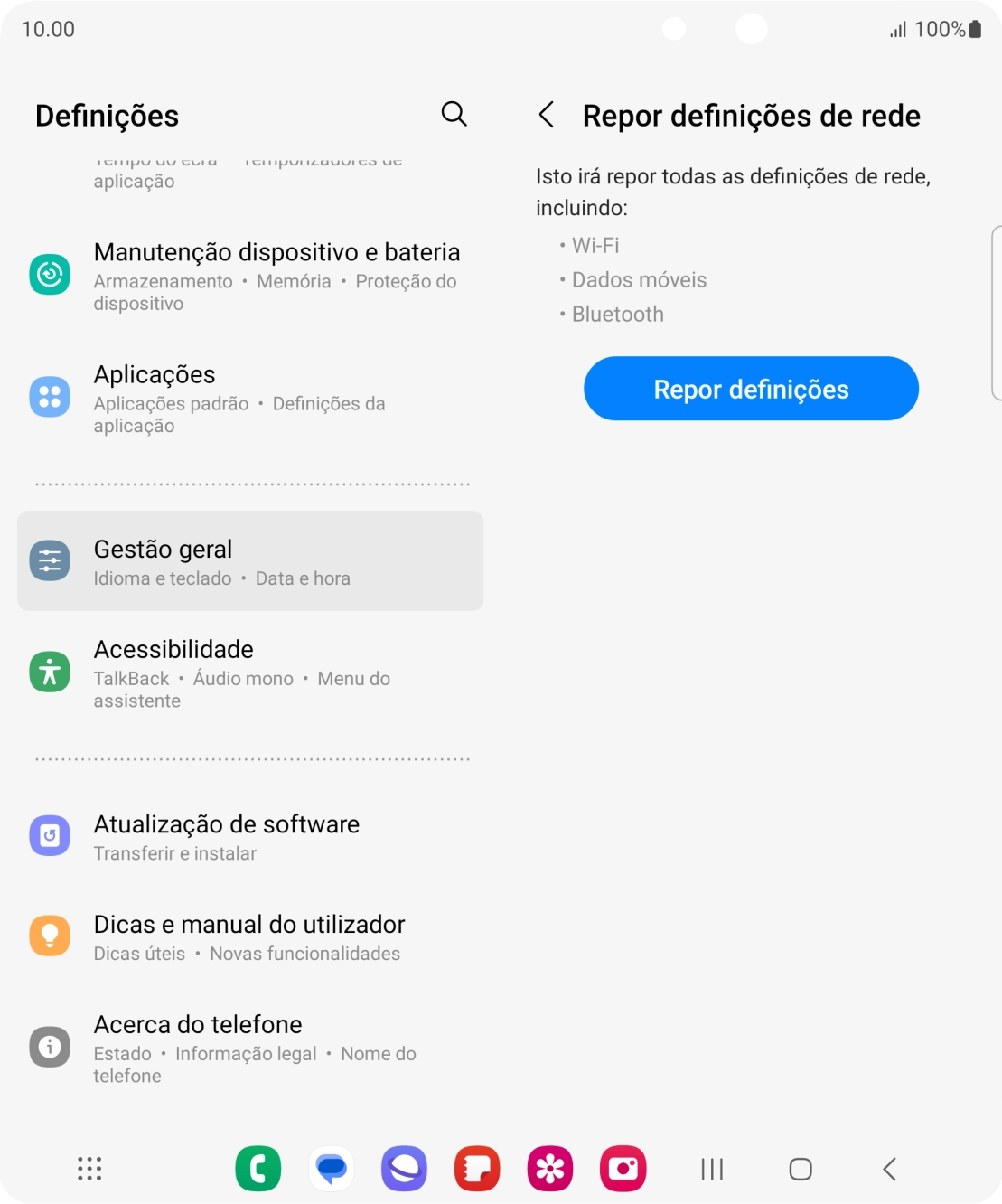Screen dimensions: 1002x1204
Task: Tap the Dicas e manual lightbulb icon
Action: pyautogui.click(x=50, y=936)
